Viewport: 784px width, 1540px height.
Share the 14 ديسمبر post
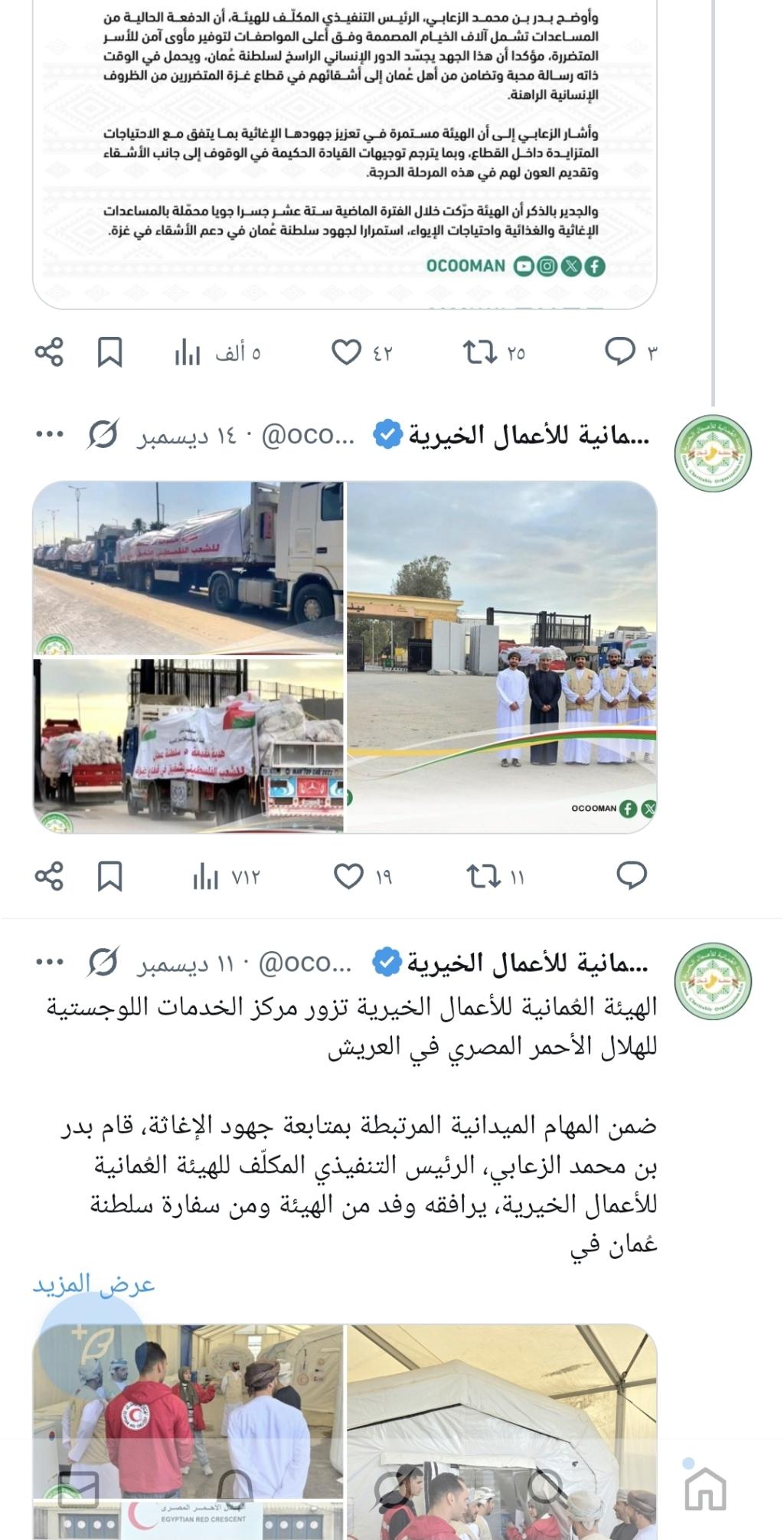point(49,876)
